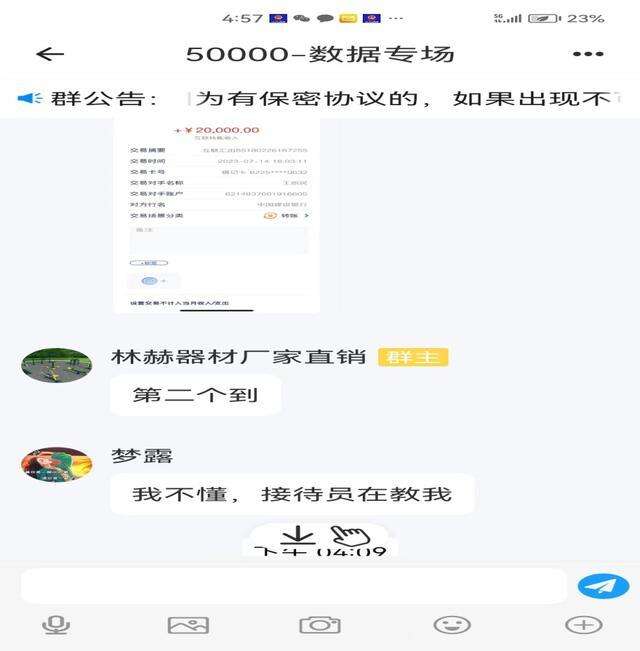Open 梦露's avatar profile

coord(56,464)
